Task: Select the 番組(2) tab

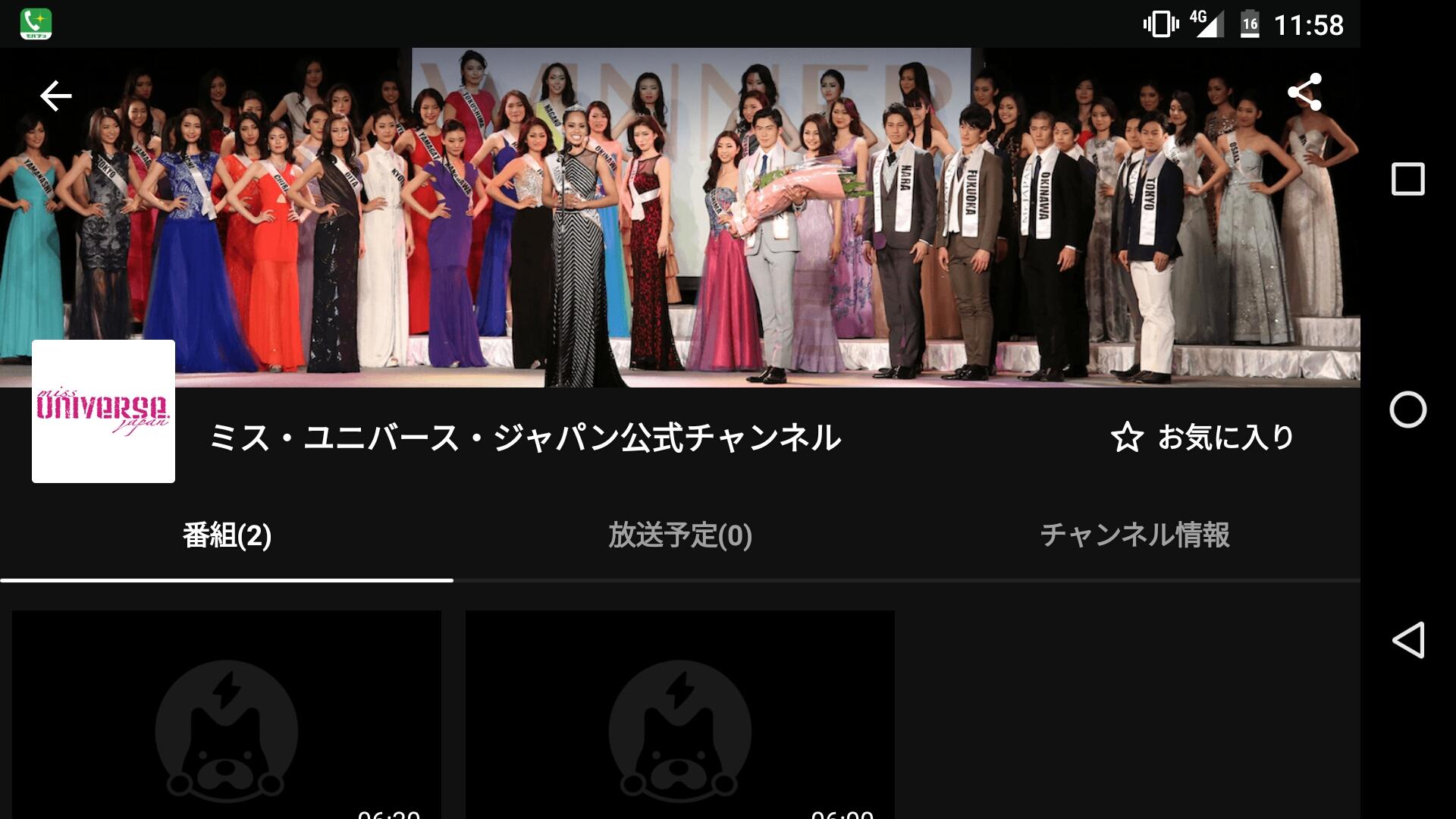Action: (227, 536)
